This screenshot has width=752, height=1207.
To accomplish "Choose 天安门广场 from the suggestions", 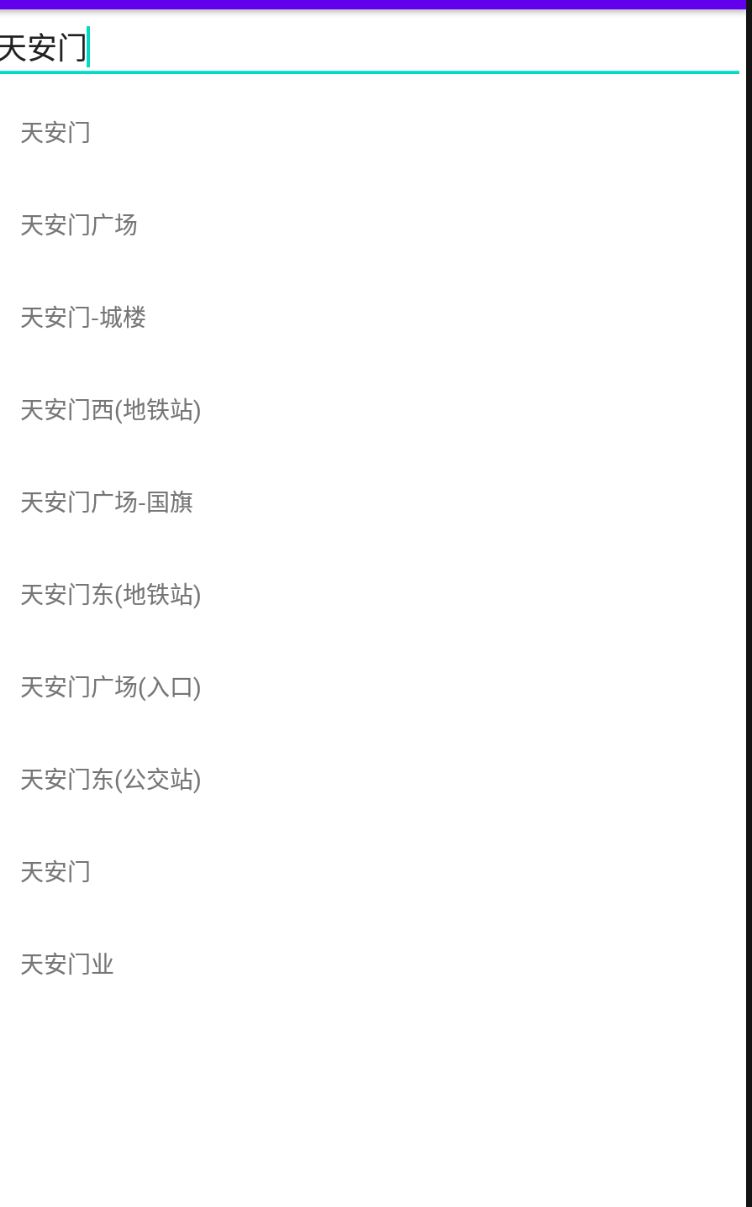I will (x=80, y=226).
